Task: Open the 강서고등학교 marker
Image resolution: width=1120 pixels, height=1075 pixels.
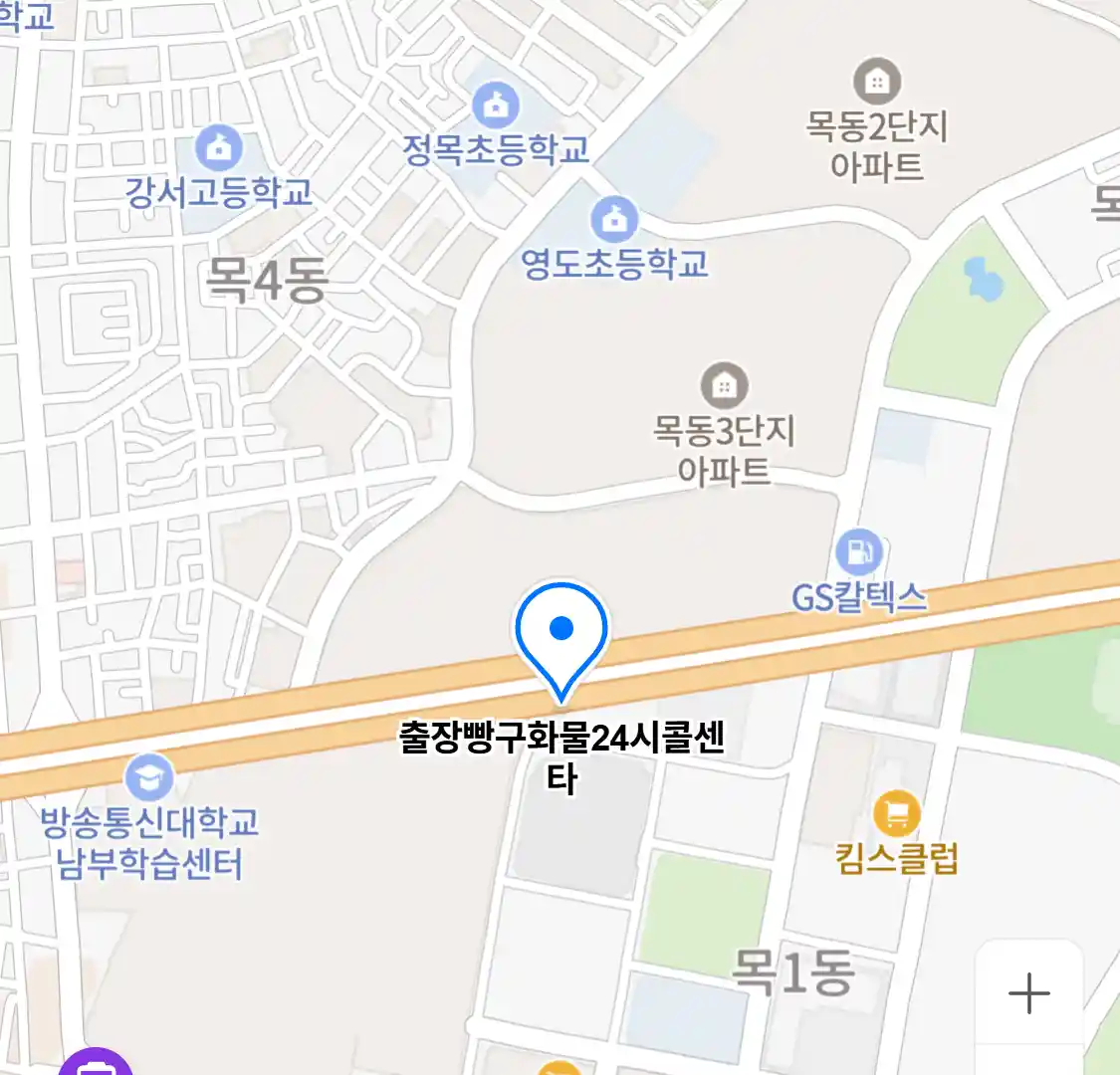Action: coord(219,149)
